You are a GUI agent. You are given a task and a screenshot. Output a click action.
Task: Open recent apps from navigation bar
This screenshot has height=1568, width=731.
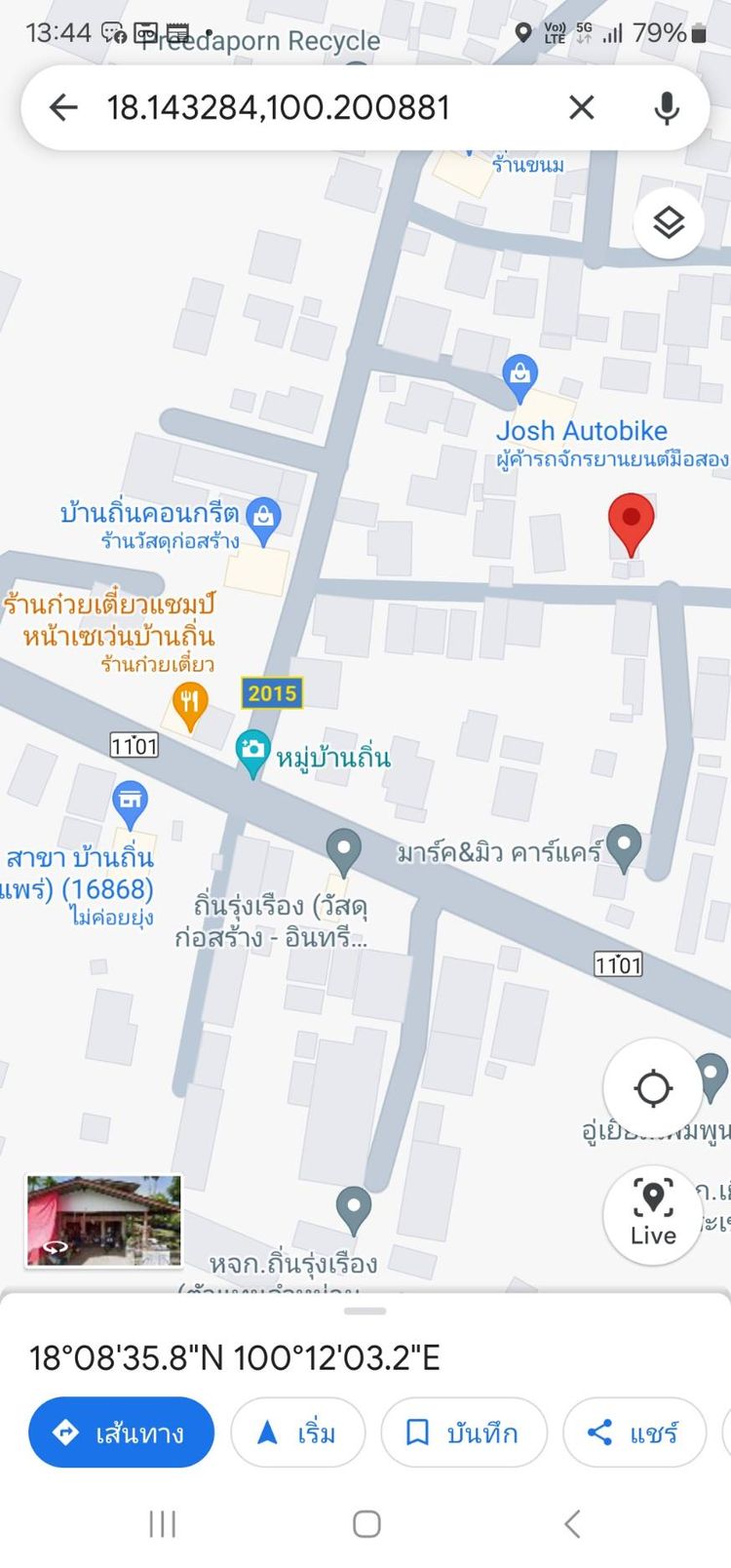[163, 1523]
